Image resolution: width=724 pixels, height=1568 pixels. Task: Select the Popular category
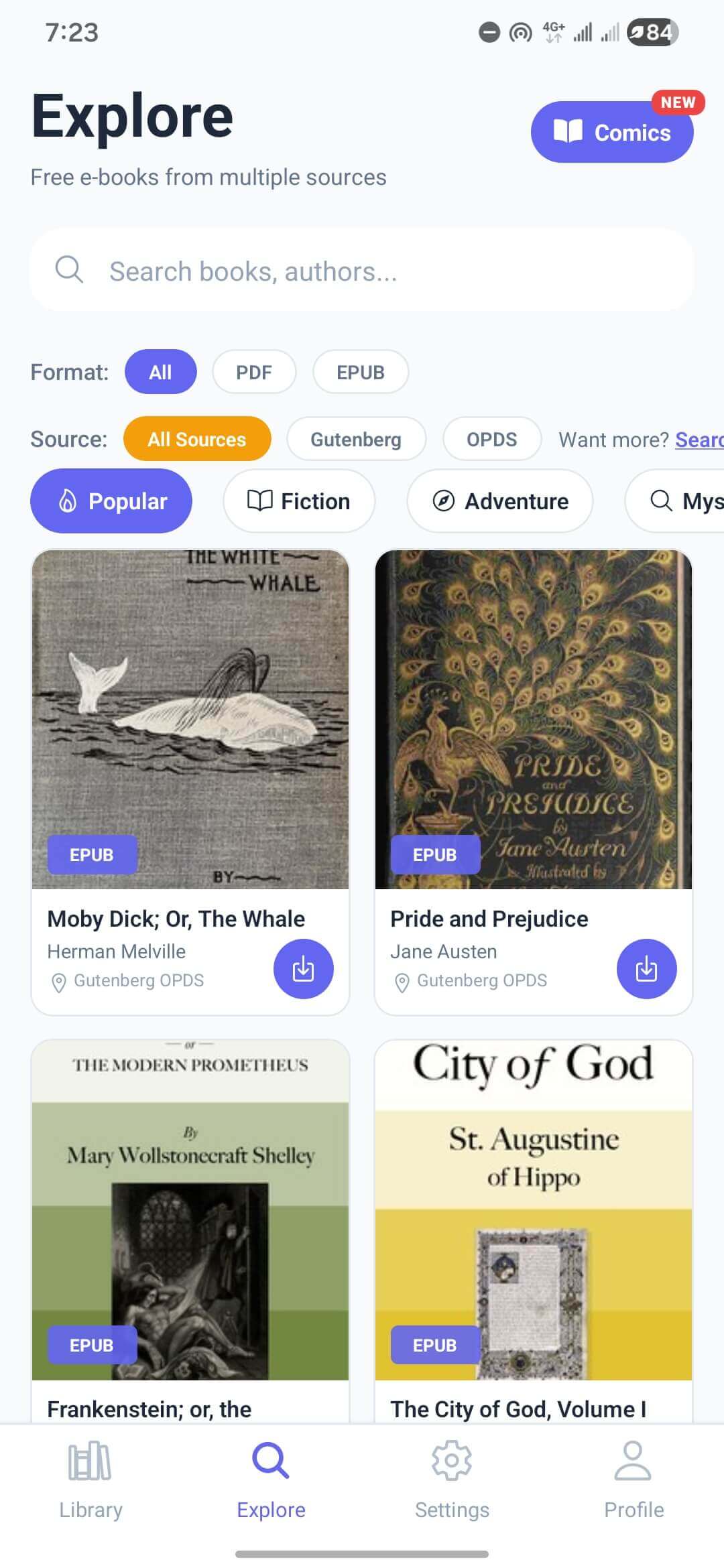pyautogui.click(x=111, y=501)
